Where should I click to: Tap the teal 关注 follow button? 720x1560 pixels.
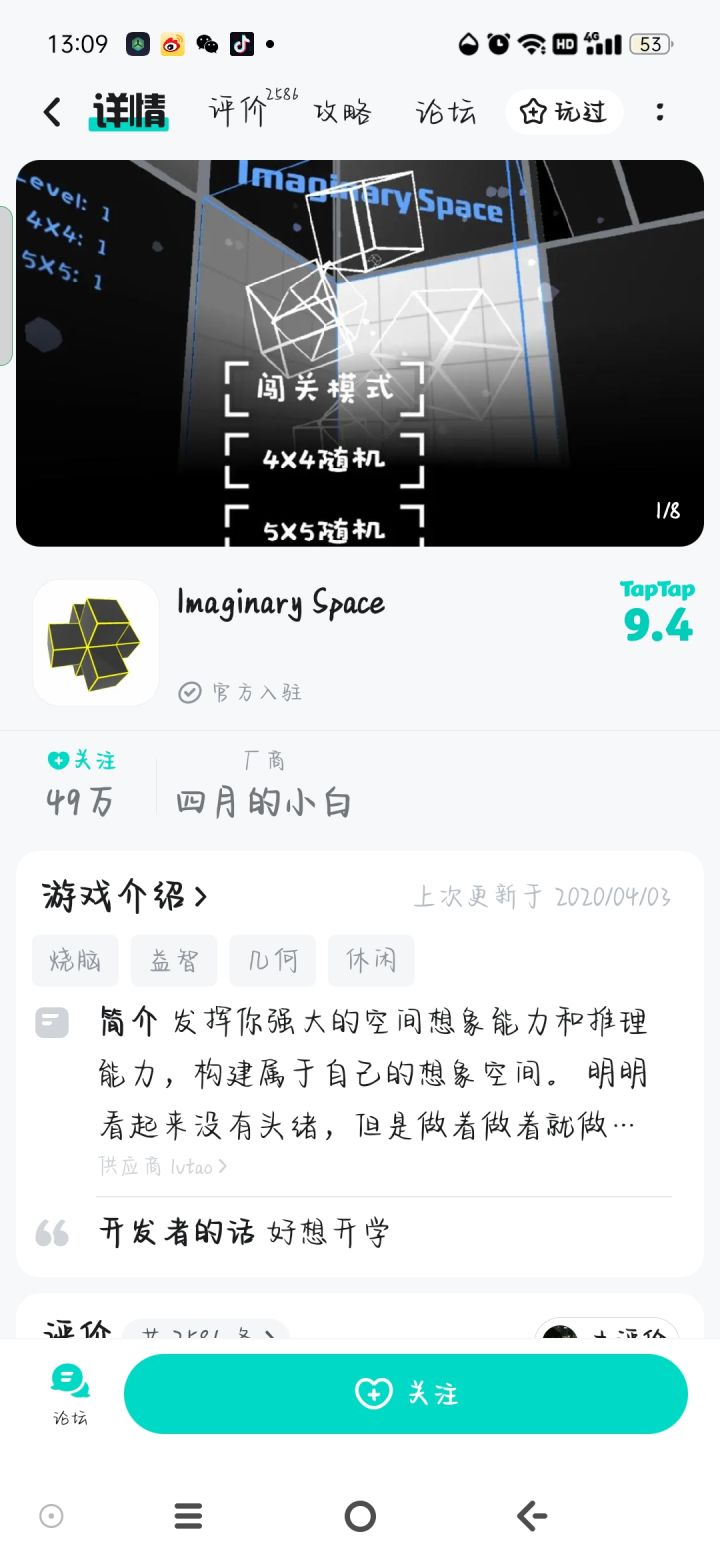coord(405,1393)
